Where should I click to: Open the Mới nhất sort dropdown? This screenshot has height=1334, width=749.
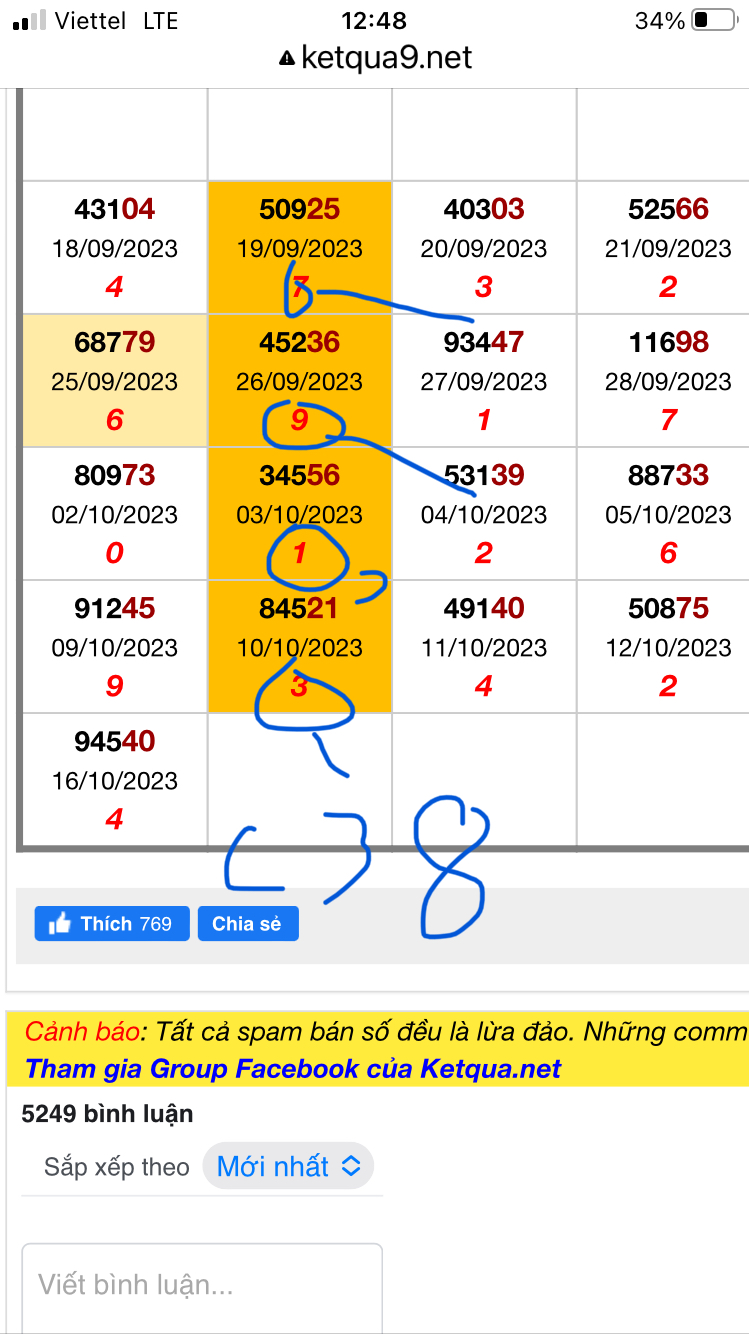(x=287, y=1166)
